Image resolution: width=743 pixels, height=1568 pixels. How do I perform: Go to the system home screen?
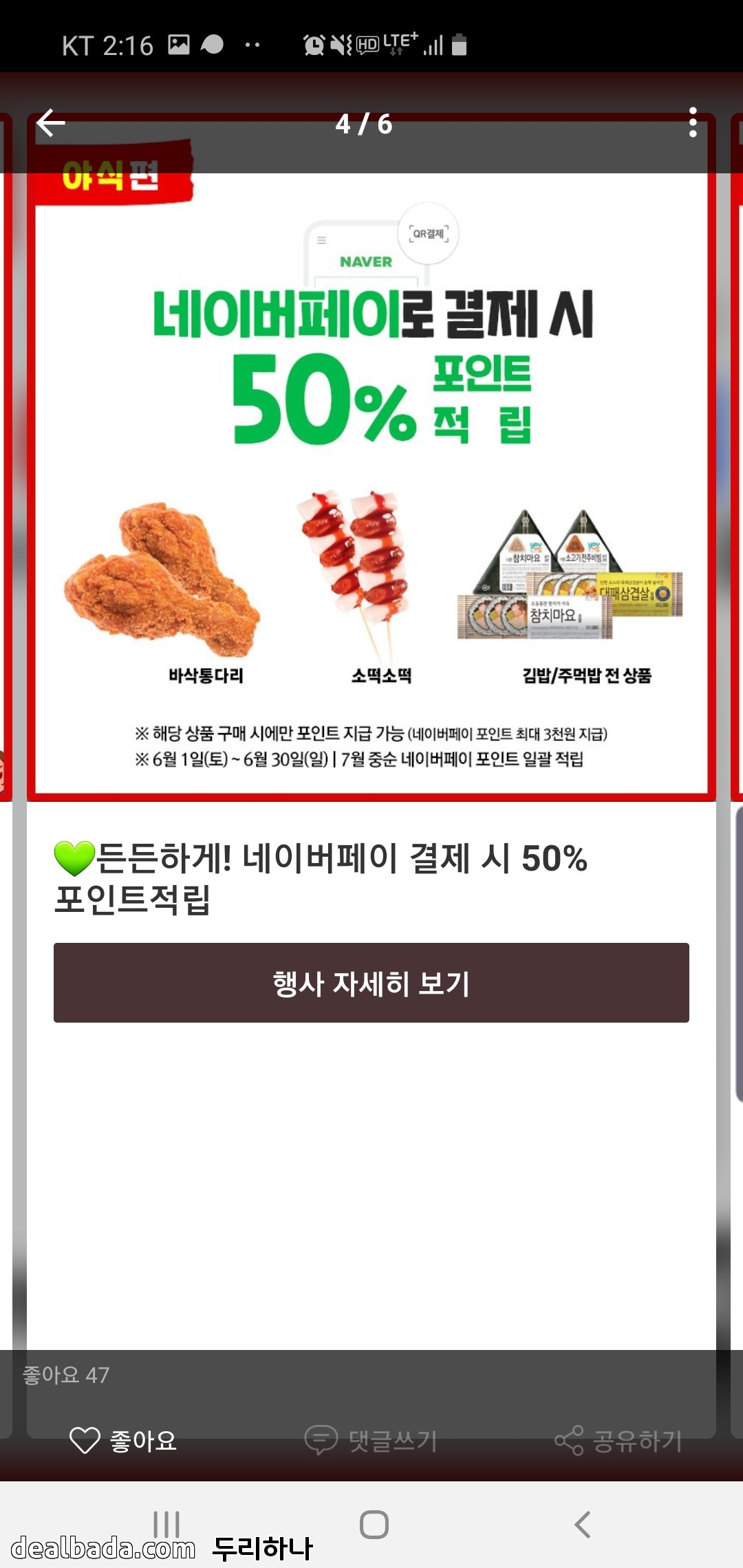tap(374, 1524)
